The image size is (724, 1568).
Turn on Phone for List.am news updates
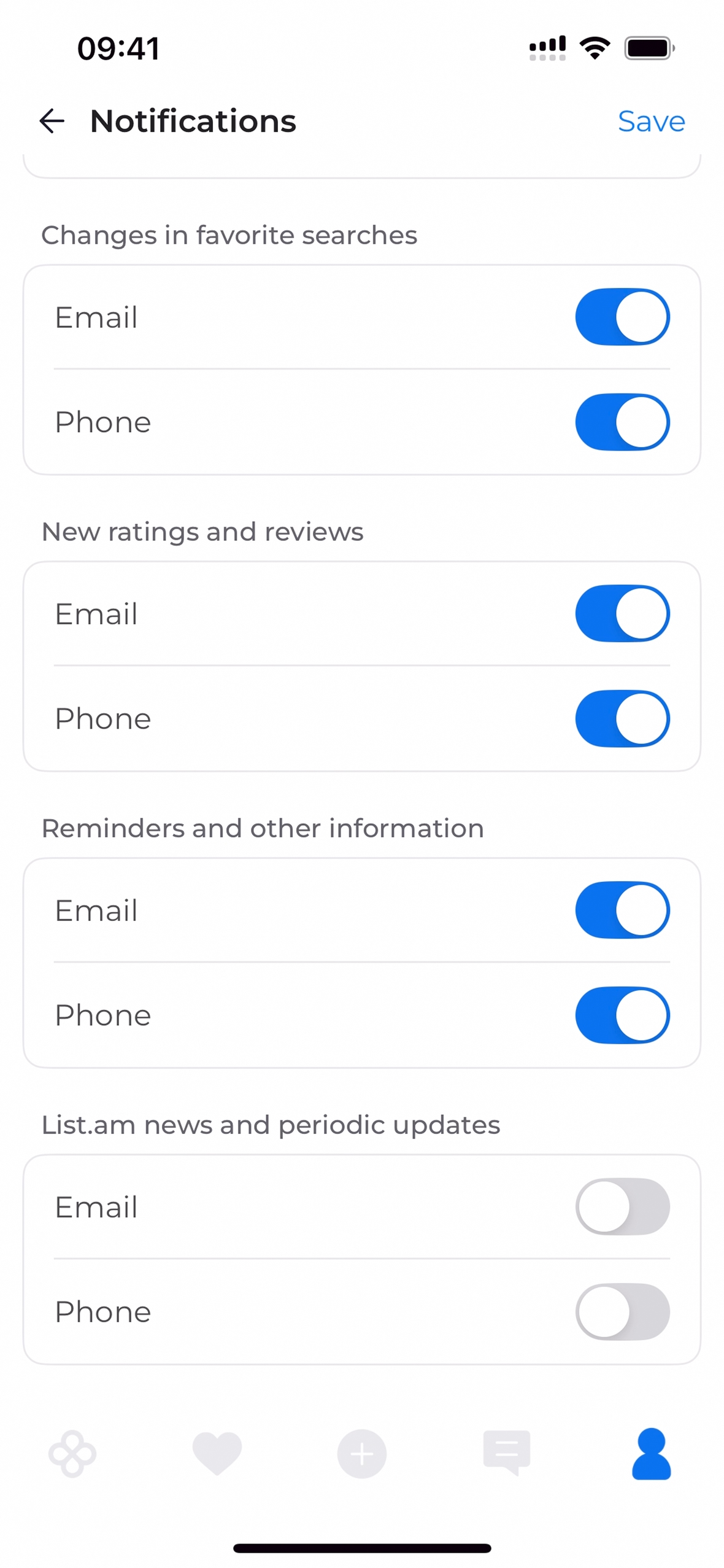[x=622, y=1311]
